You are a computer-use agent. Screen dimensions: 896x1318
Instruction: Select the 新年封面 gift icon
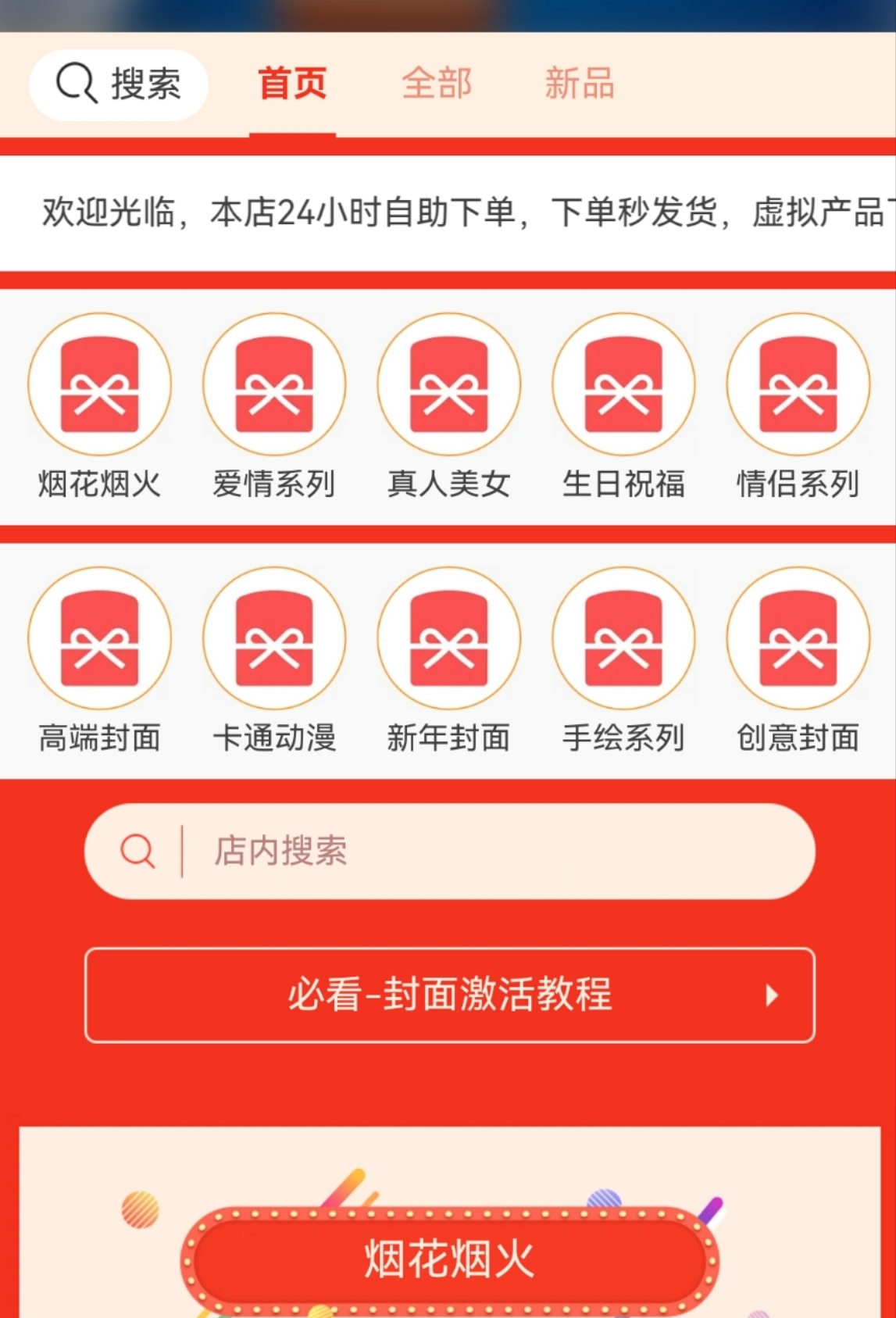coord(449,638)
